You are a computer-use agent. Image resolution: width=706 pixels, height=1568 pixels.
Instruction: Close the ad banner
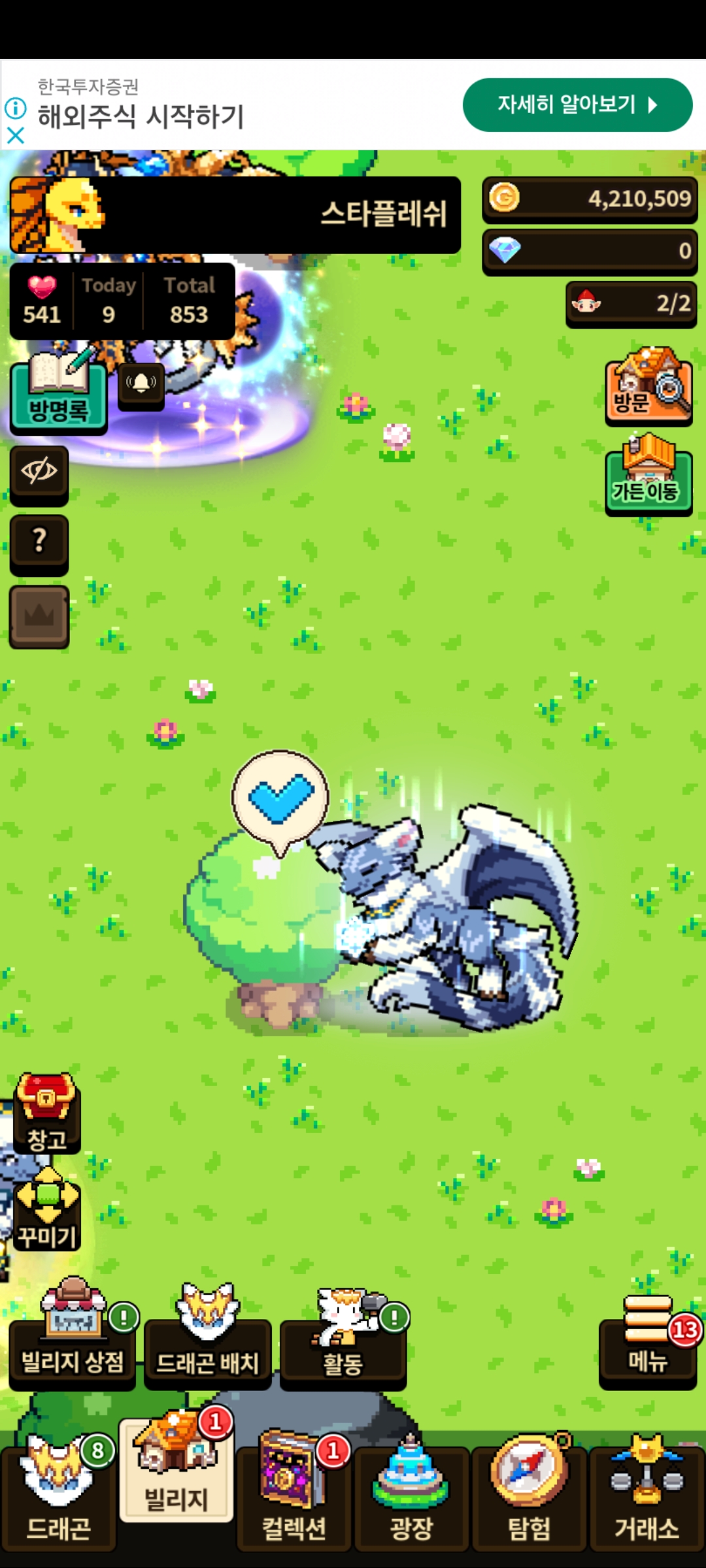pyautogui.click(x=15, y=135)
